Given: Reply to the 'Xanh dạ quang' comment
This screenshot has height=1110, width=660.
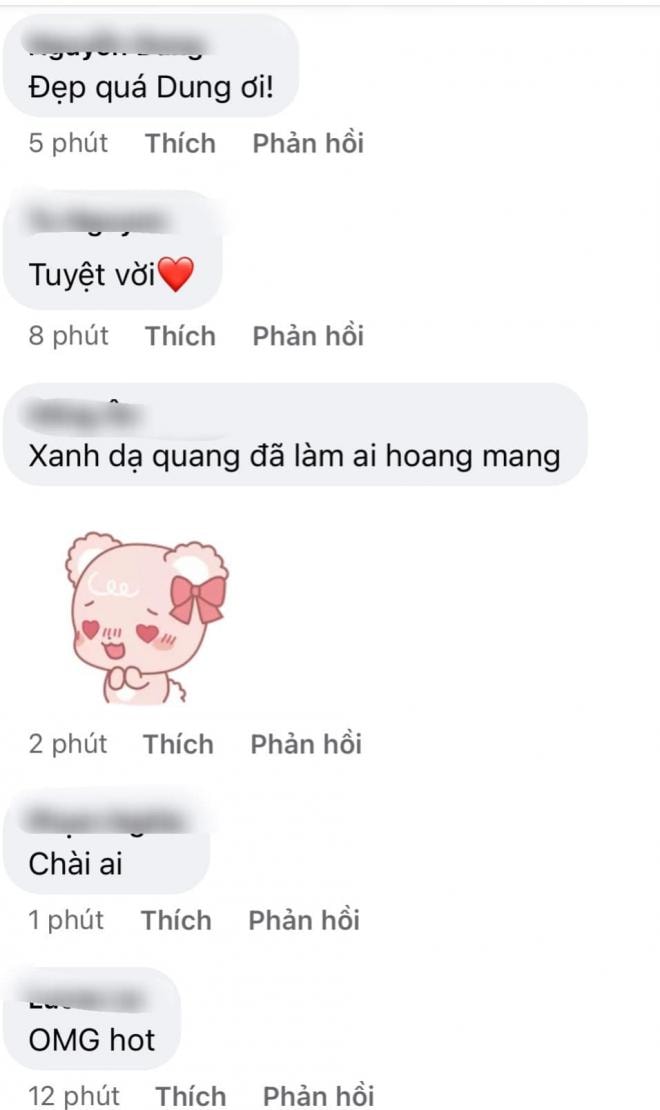Looking at the screenshot, I should 305,744.
